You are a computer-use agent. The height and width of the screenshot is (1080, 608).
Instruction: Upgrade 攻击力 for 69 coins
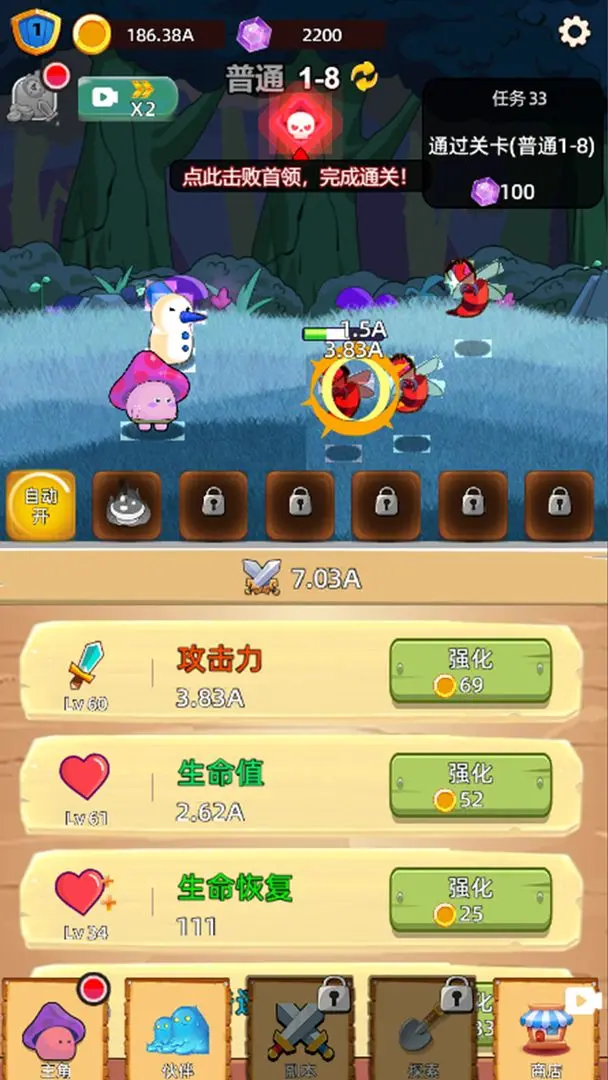(470, 672)
